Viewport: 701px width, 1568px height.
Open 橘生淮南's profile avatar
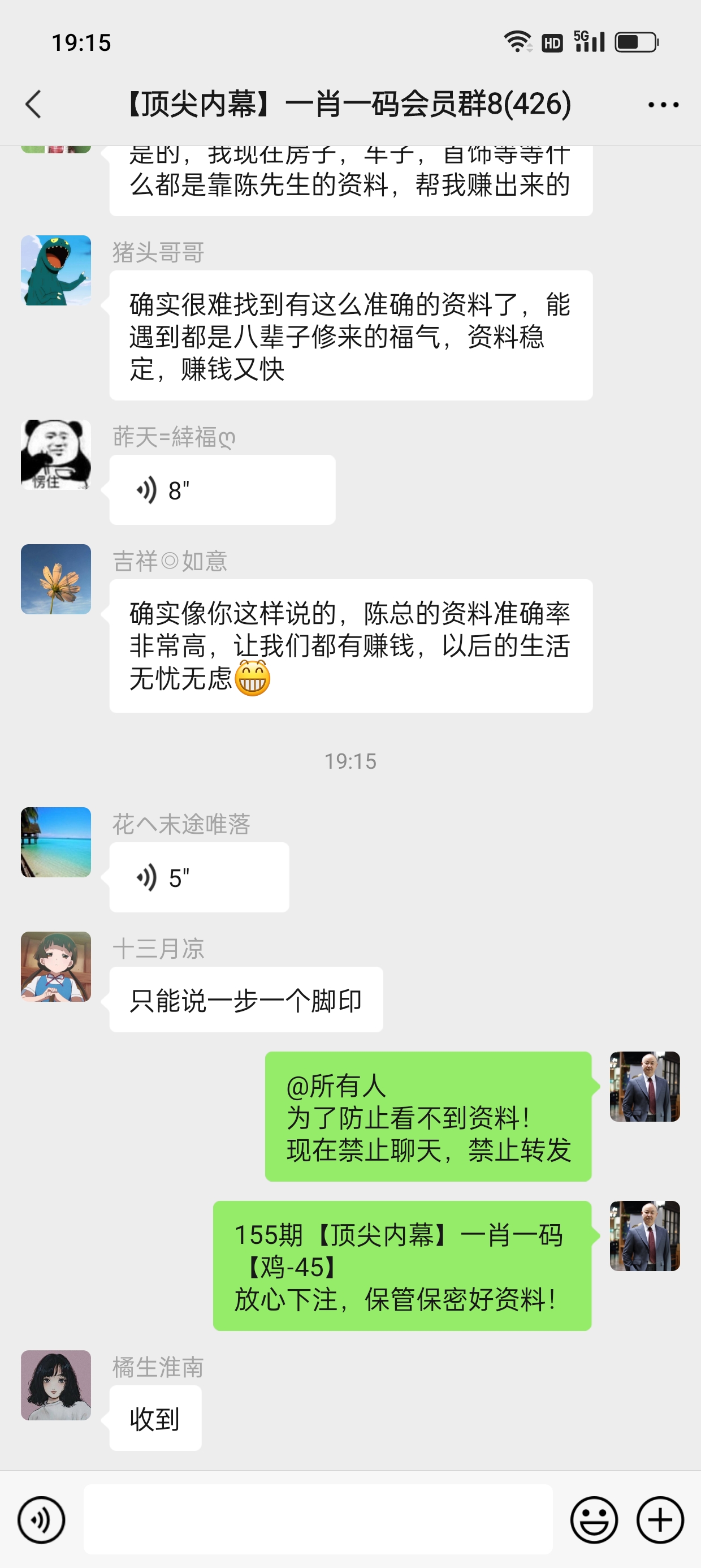point(56,1385)
